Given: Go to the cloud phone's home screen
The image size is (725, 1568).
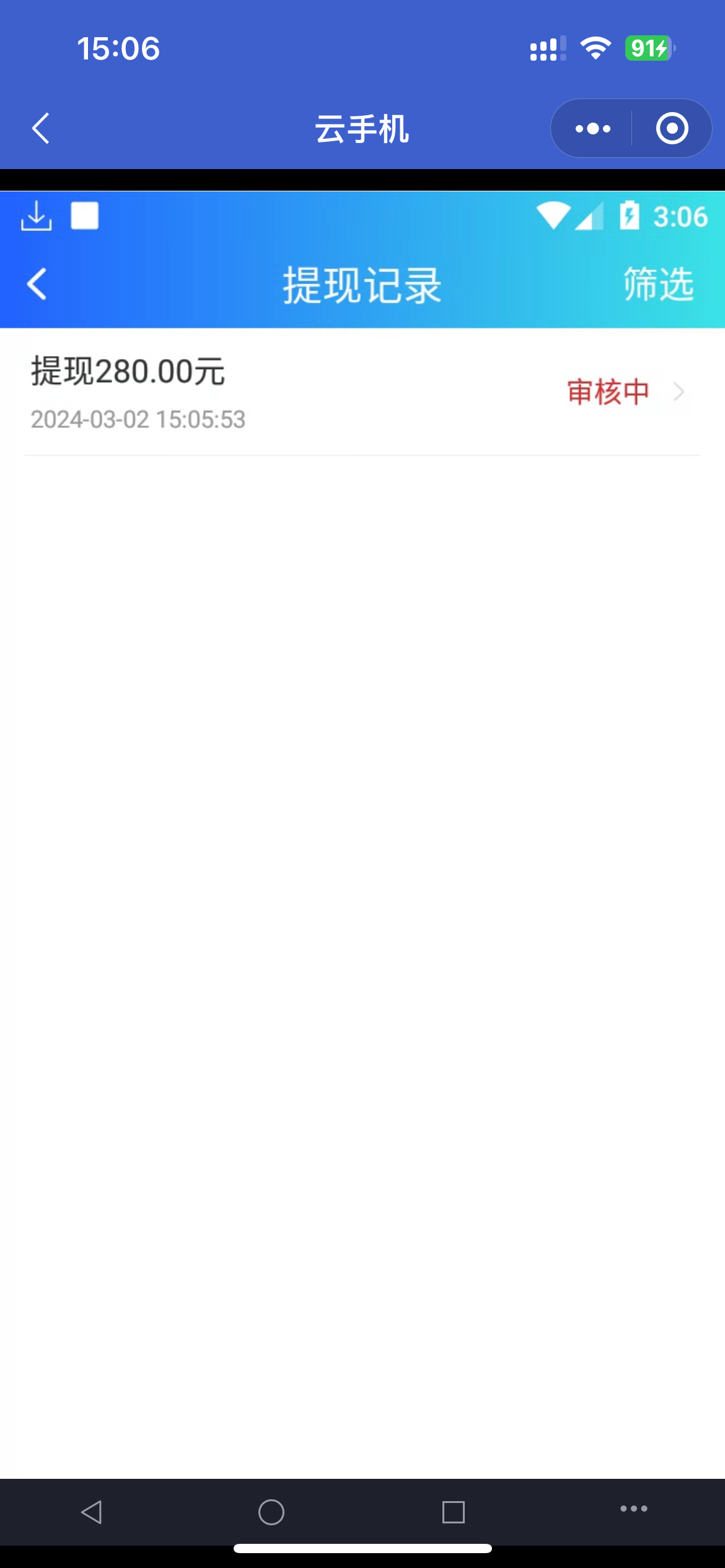Looking at the screenshot, I should 271,1512.
